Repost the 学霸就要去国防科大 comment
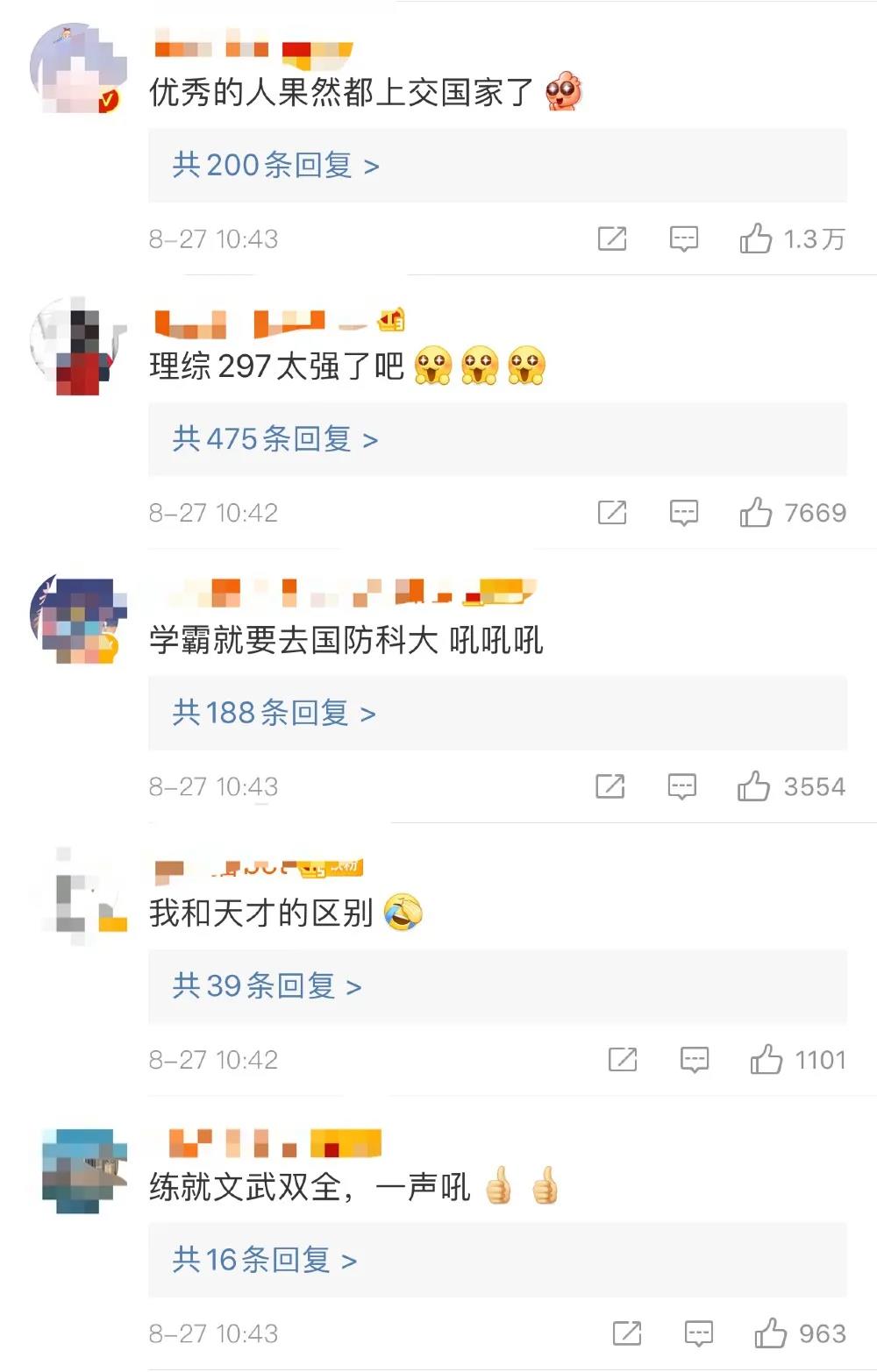This screenshot has height=1372, width=877. tap(610, 786)
